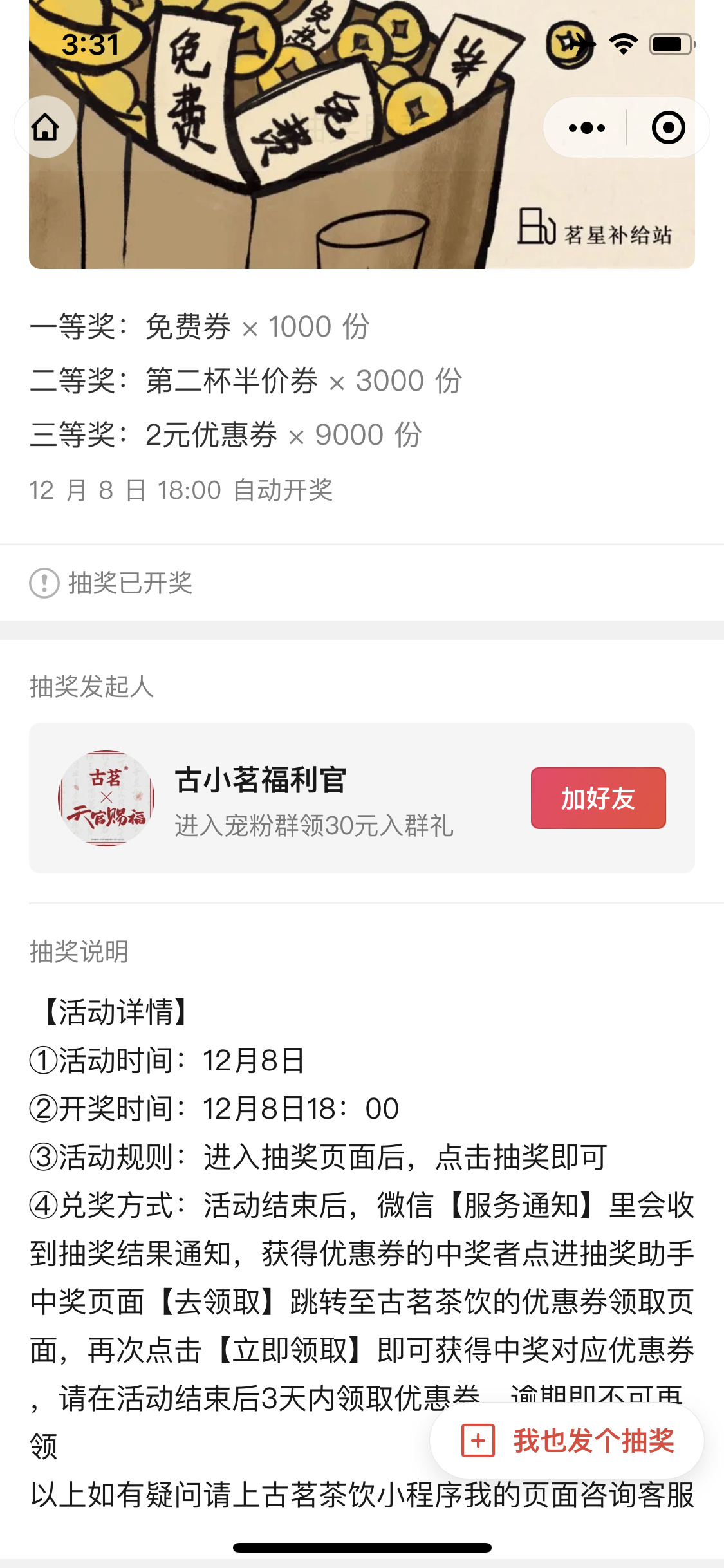
Task: Open the 古小茗福利官 organizer card
Action: tap(309, 798)
